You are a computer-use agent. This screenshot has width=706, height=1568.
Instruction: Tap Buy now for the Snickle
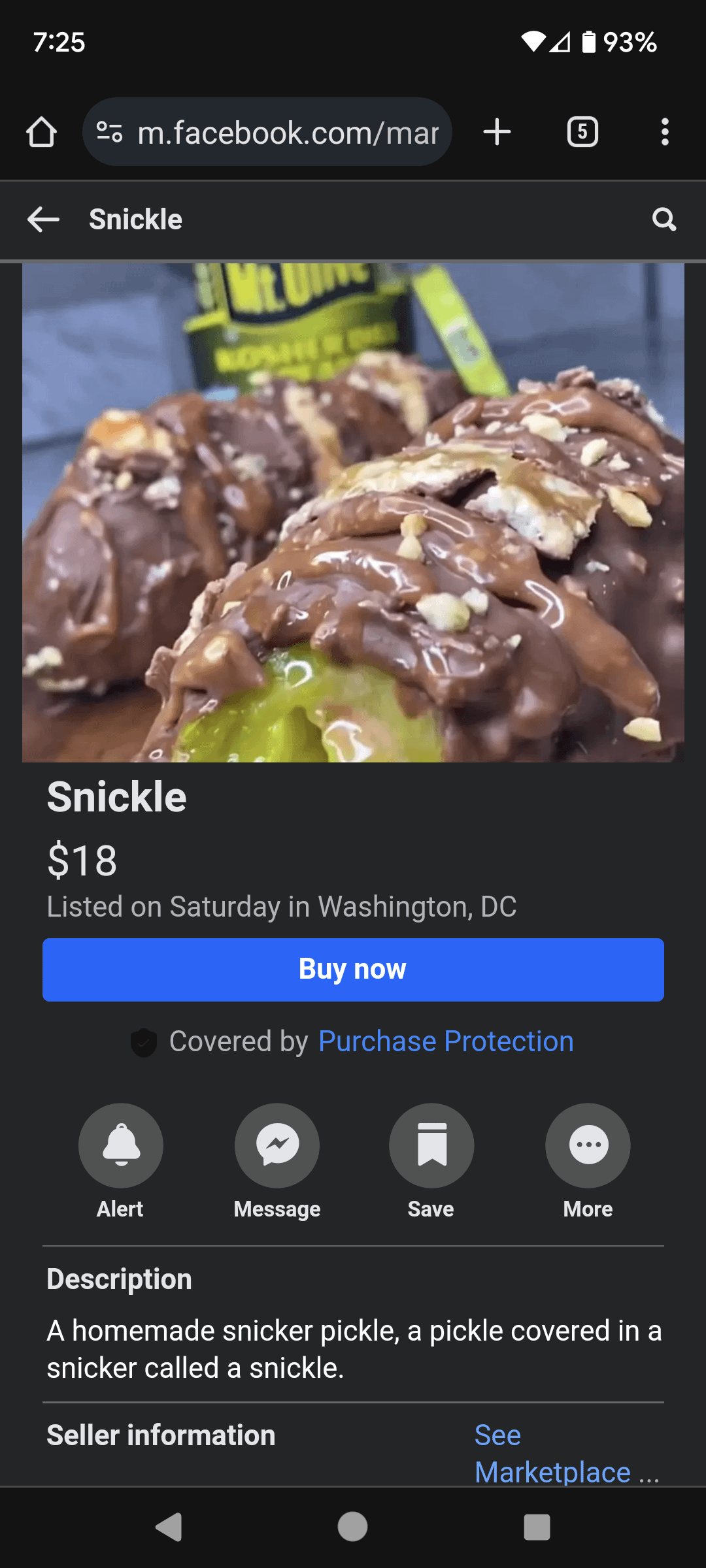click(x=353, y=969)
